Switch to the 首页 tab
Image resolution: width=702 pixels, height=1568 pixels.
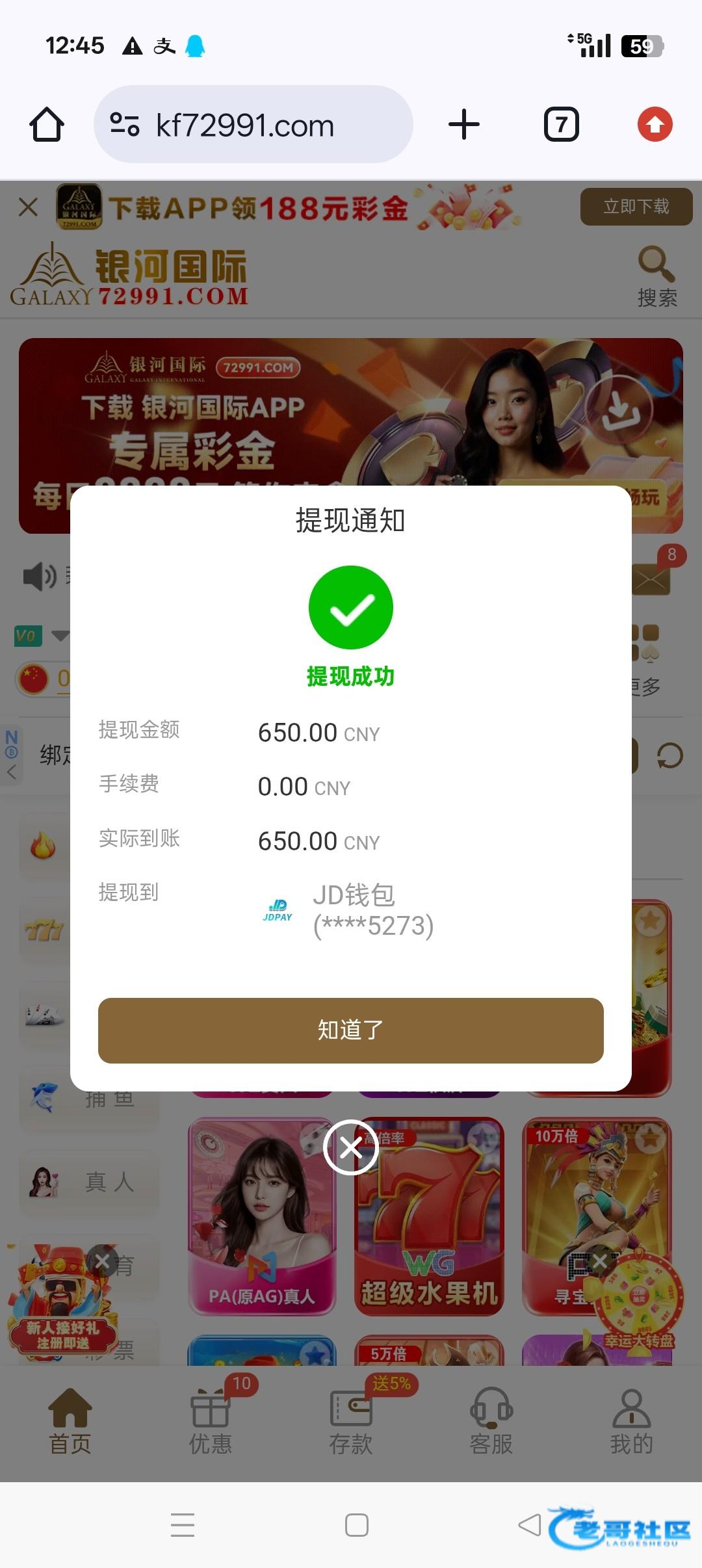pyautogui.click(x=70, y=1420)
